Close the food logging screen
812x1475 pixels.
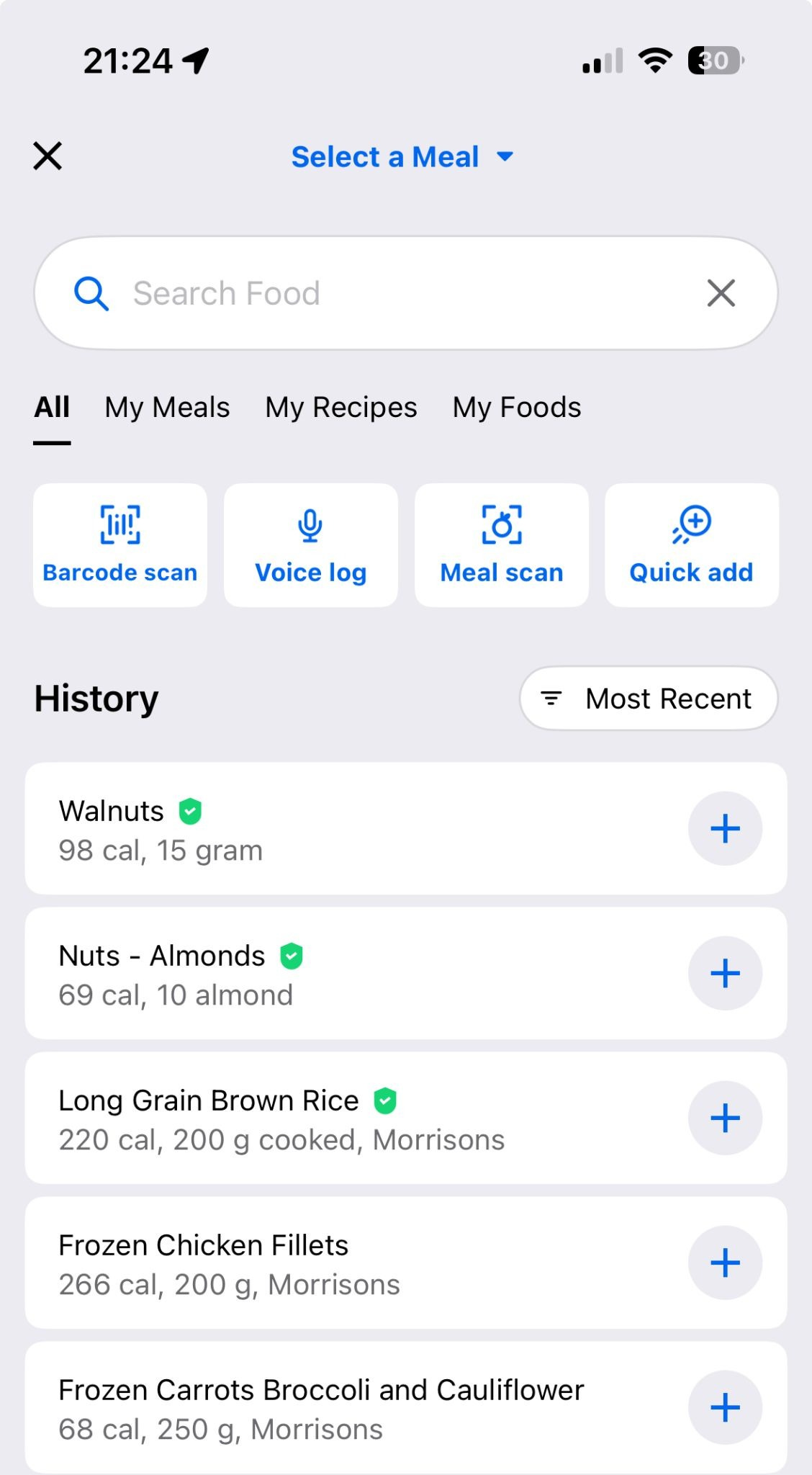click(x=48, y=156)
